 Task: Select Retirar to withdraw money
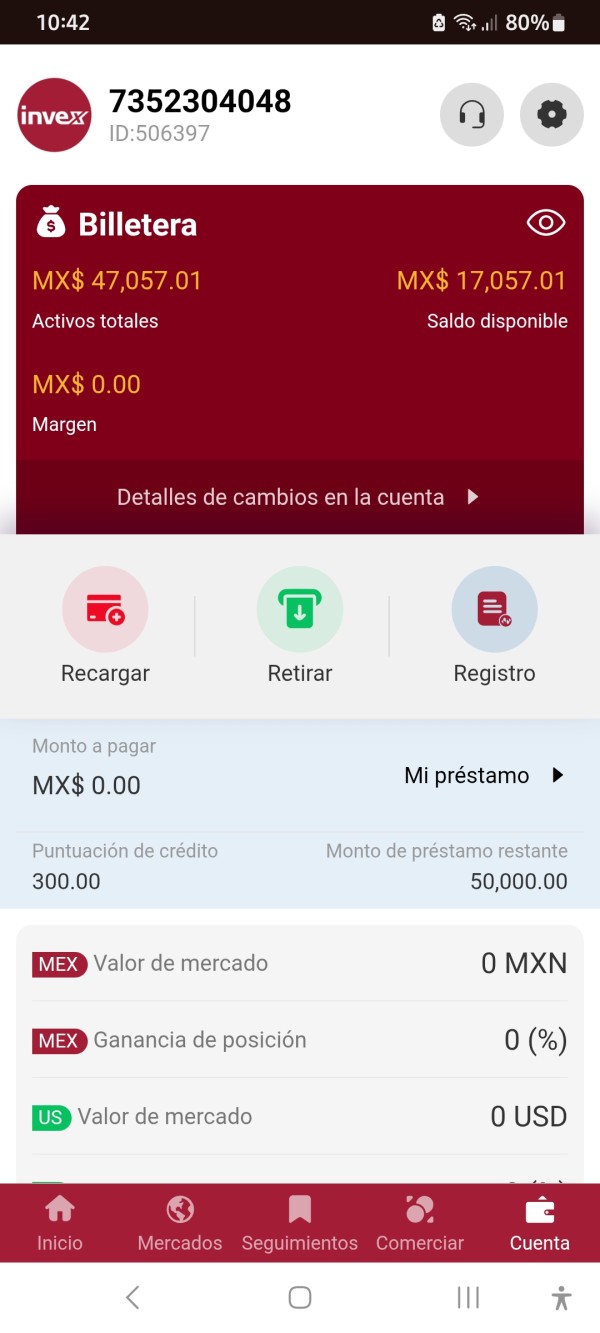(300, 626)
